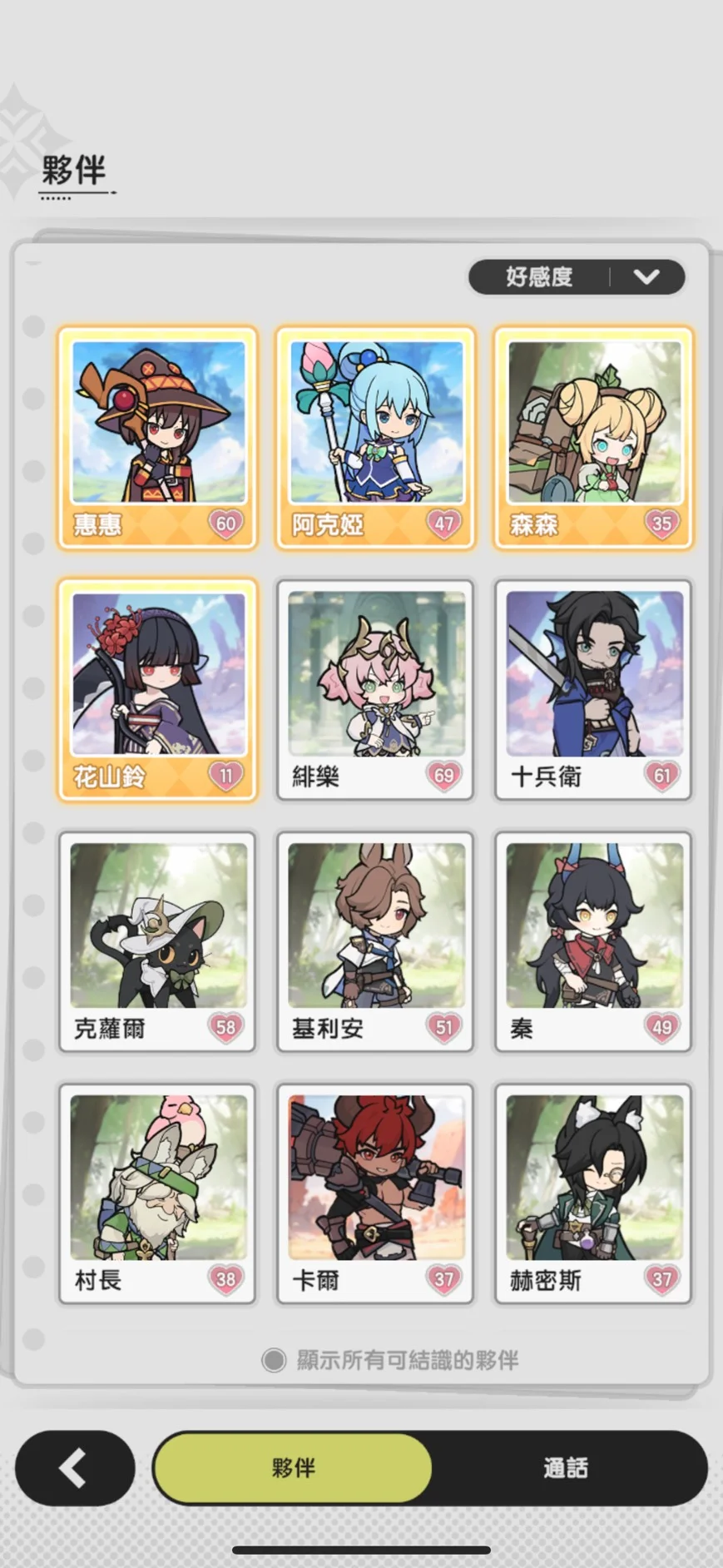Screen dimensions: 723x1568
Task: Switch to the 通話 tab
Action: point(566,1468)
